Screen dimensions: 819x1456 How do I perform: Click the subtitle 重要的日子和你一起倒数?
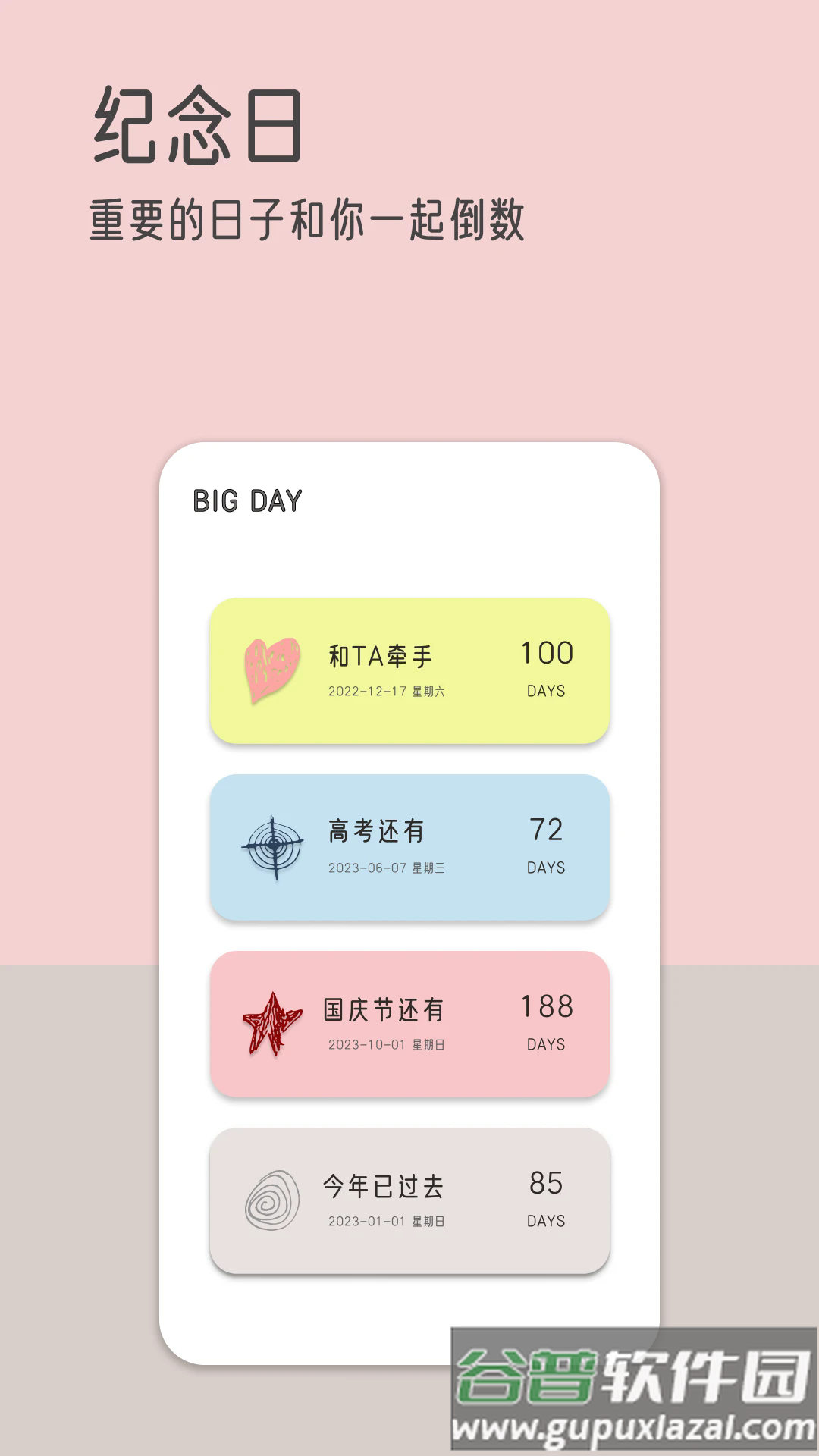307,220
